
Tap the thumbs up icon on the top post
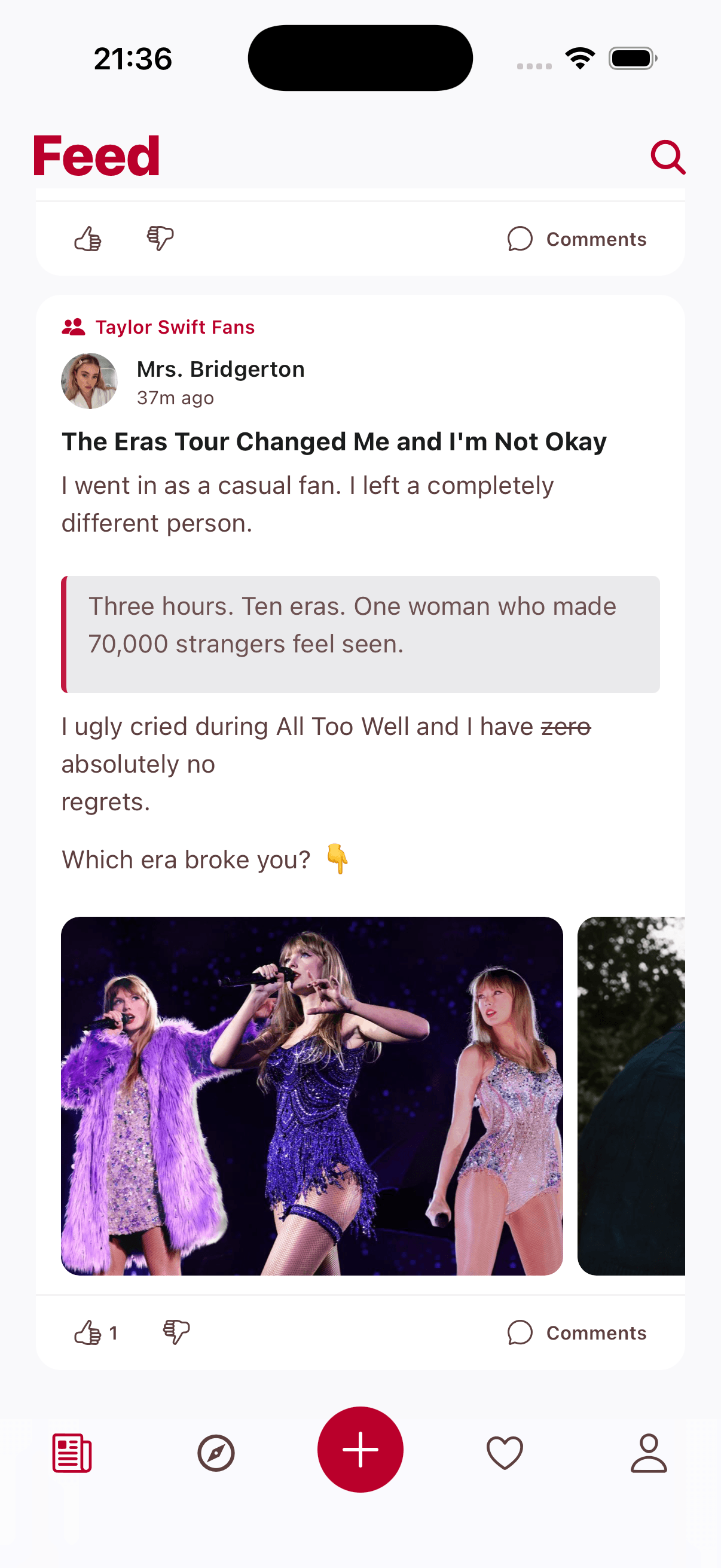pyautogui.click(x=88, y=239)
